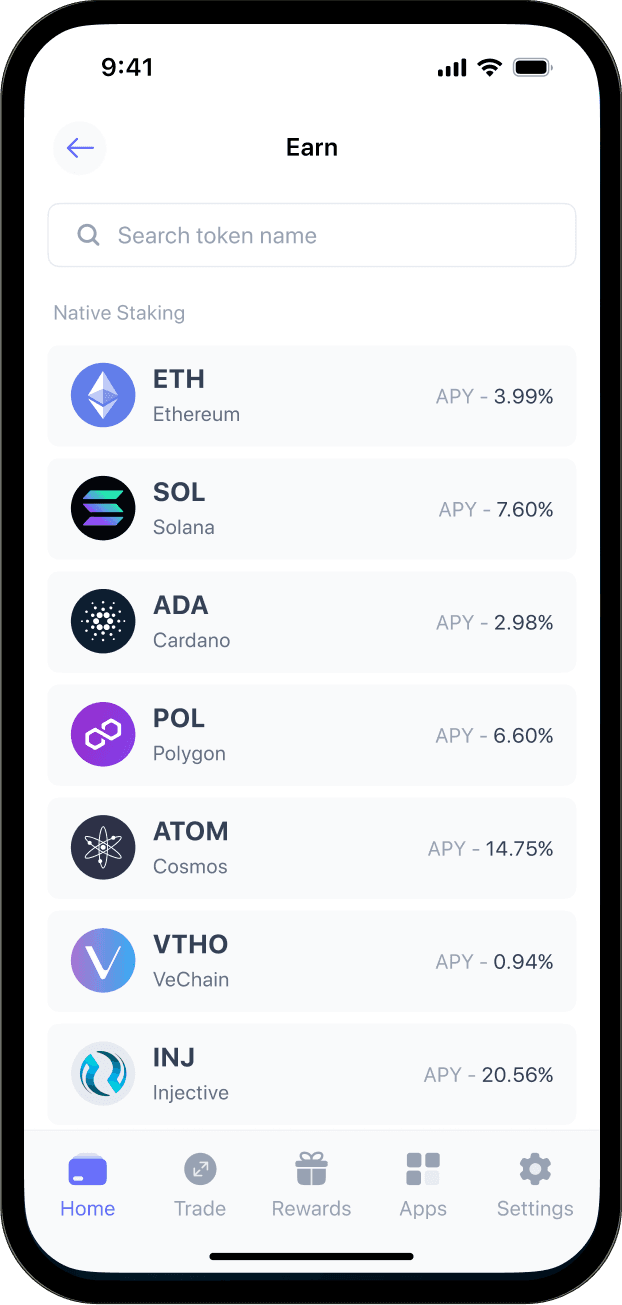Viewport: 622px width, 1305px height.
Task: Switch to the Home tab
Action: point(88,1185)
